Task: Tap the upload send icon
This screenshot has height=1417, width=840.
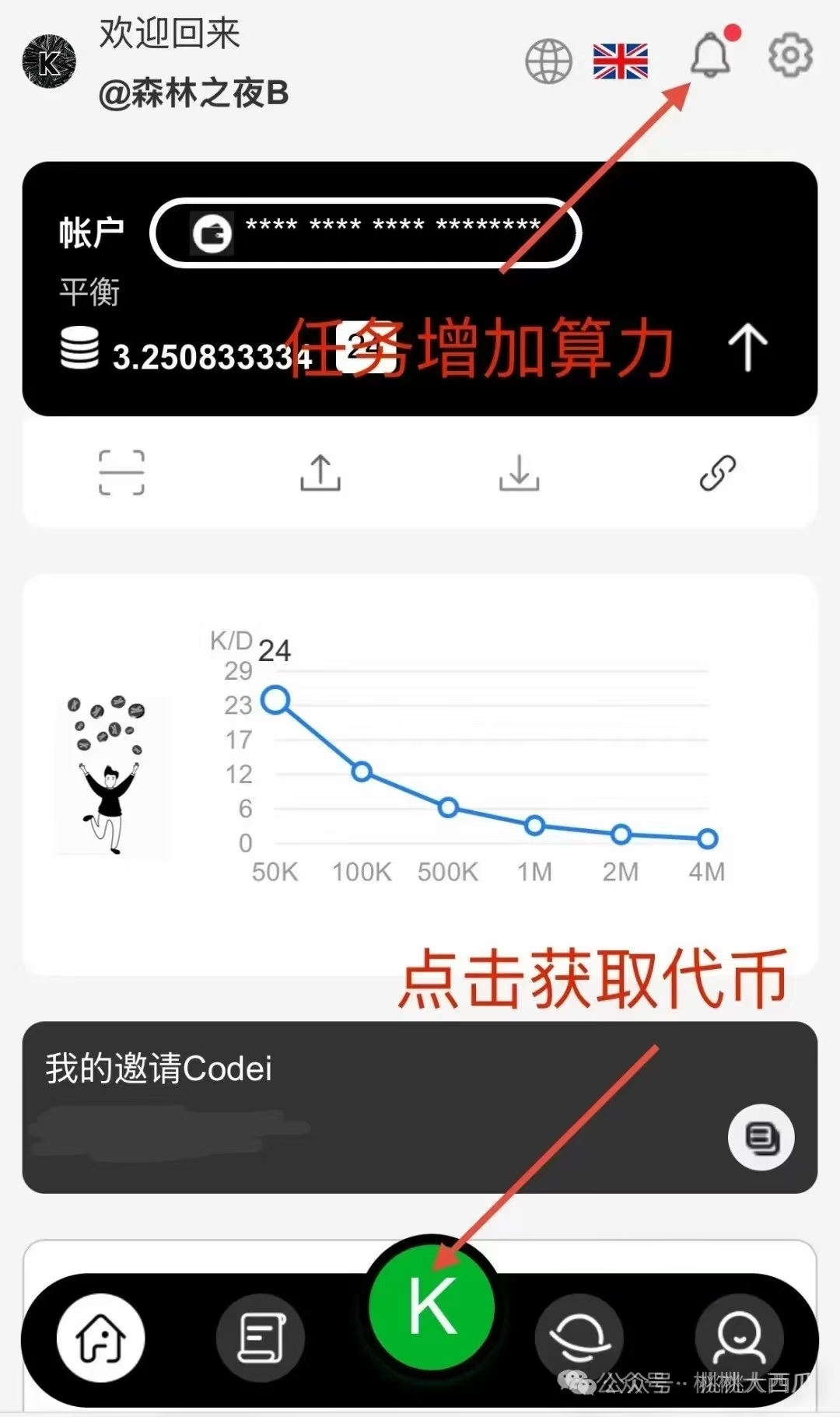Action: 320,472
